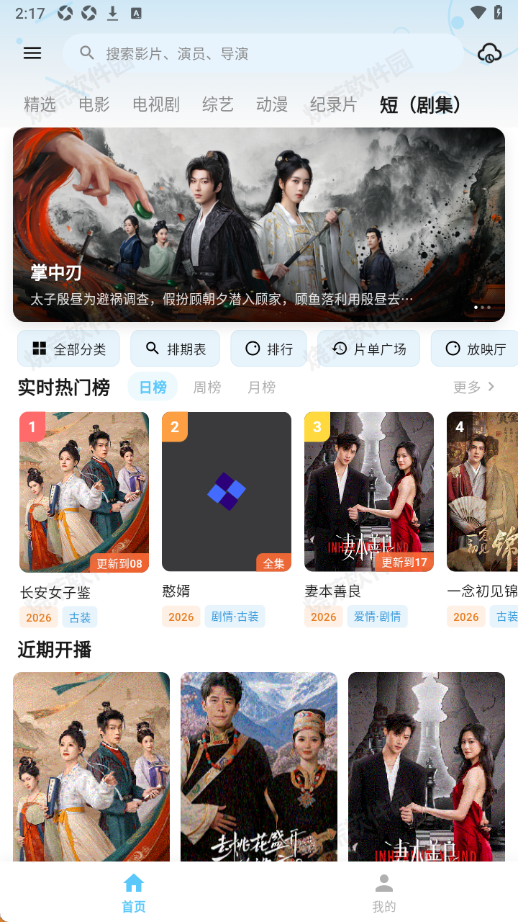Select the 综艺 category tab

coord(218,105)
